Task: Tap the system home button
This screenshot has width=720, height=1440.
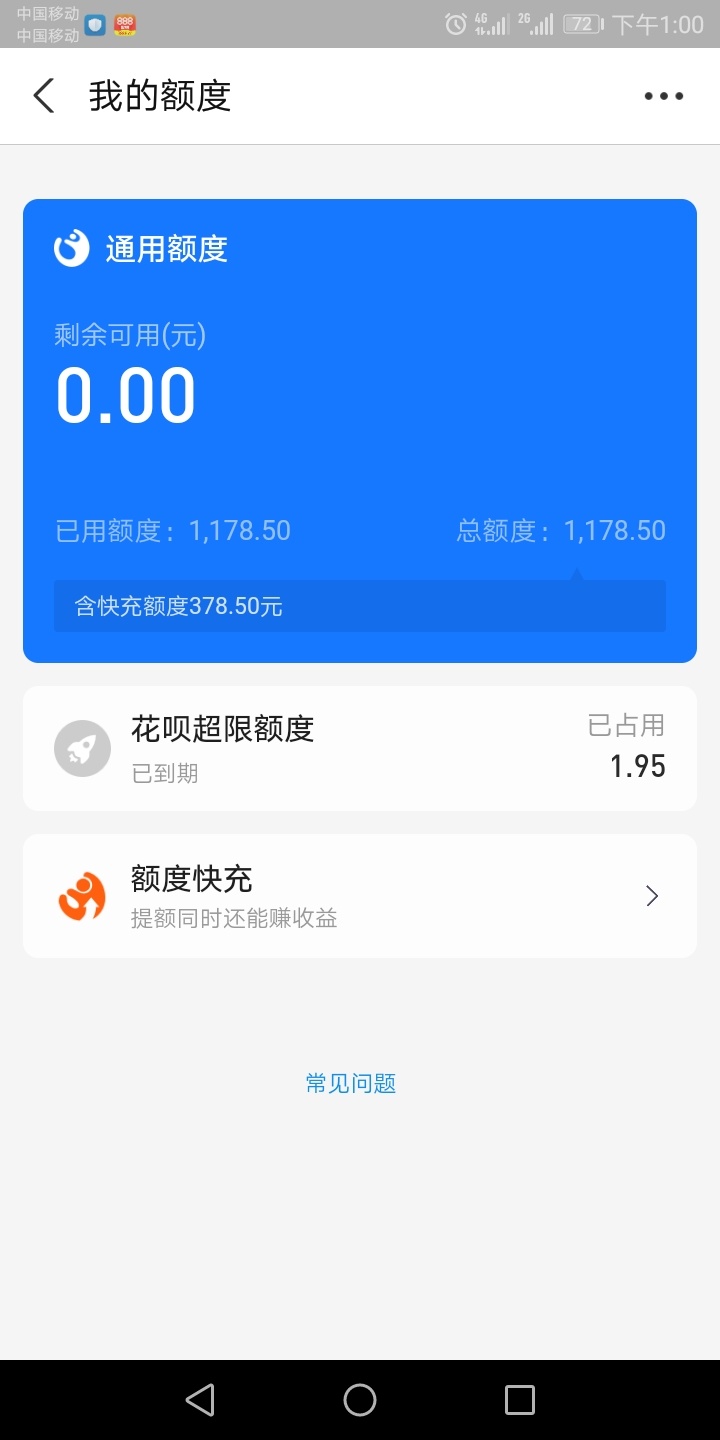Action: point(360,1400)
